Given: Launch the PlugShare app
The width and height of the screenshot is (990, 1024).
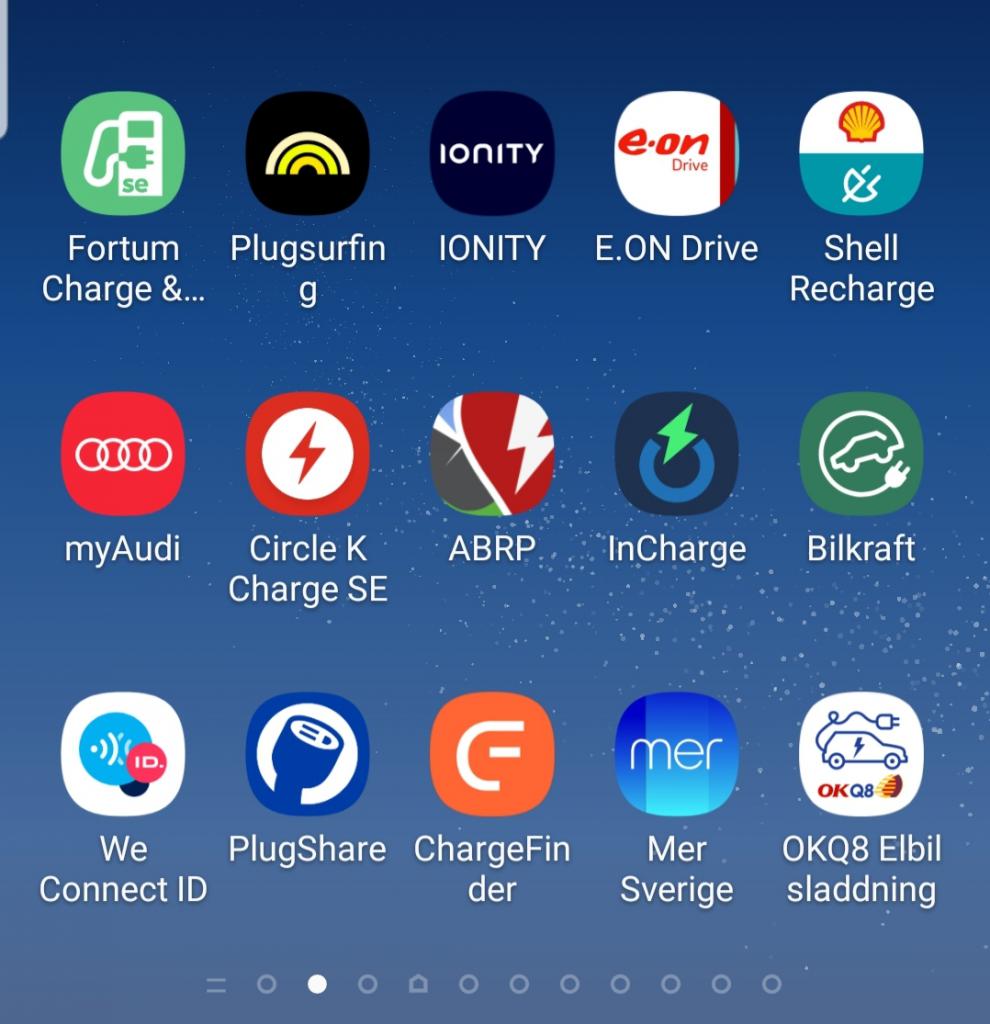Looking at the screenshot, I should pyautogui.click(x=308, y=753).
